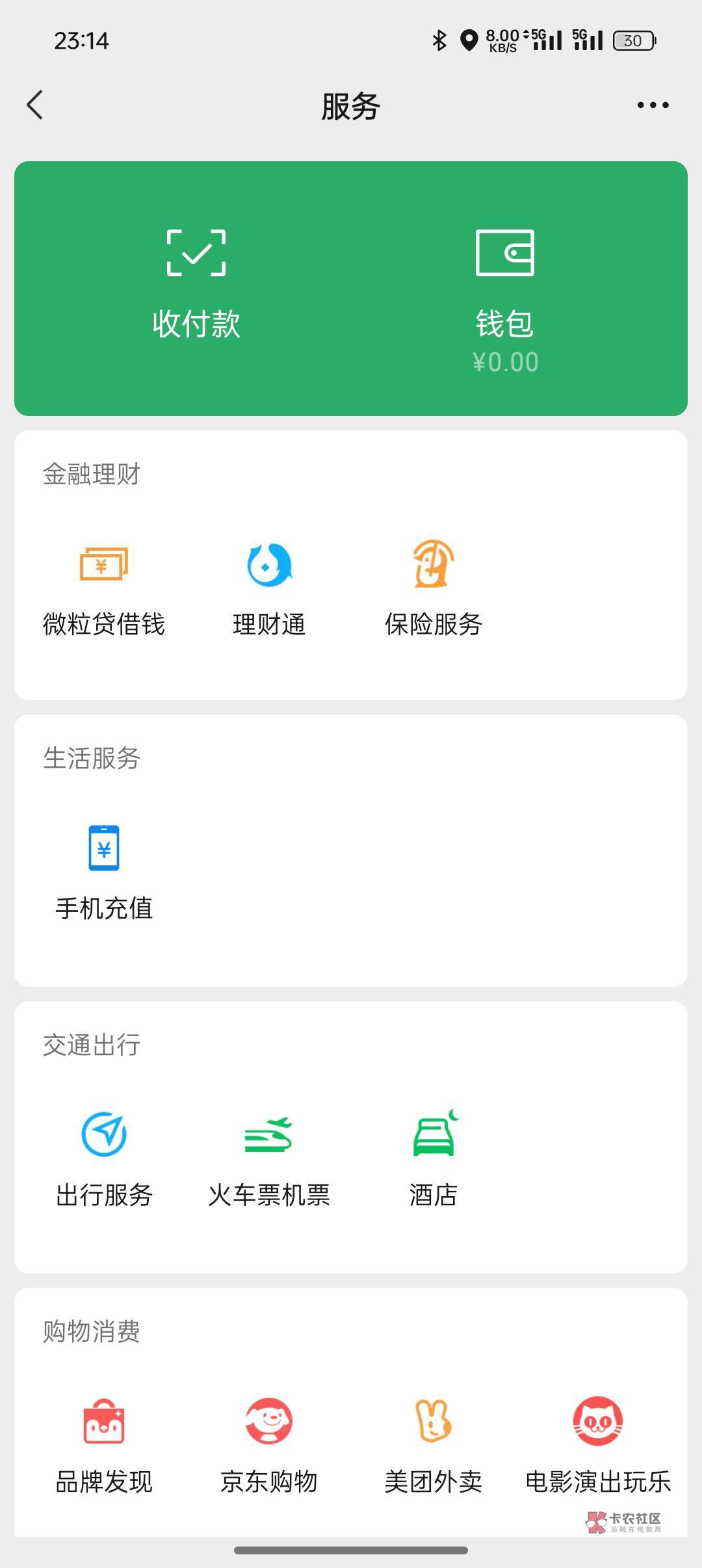Open the 钱包 wallet

click(505, 293)
